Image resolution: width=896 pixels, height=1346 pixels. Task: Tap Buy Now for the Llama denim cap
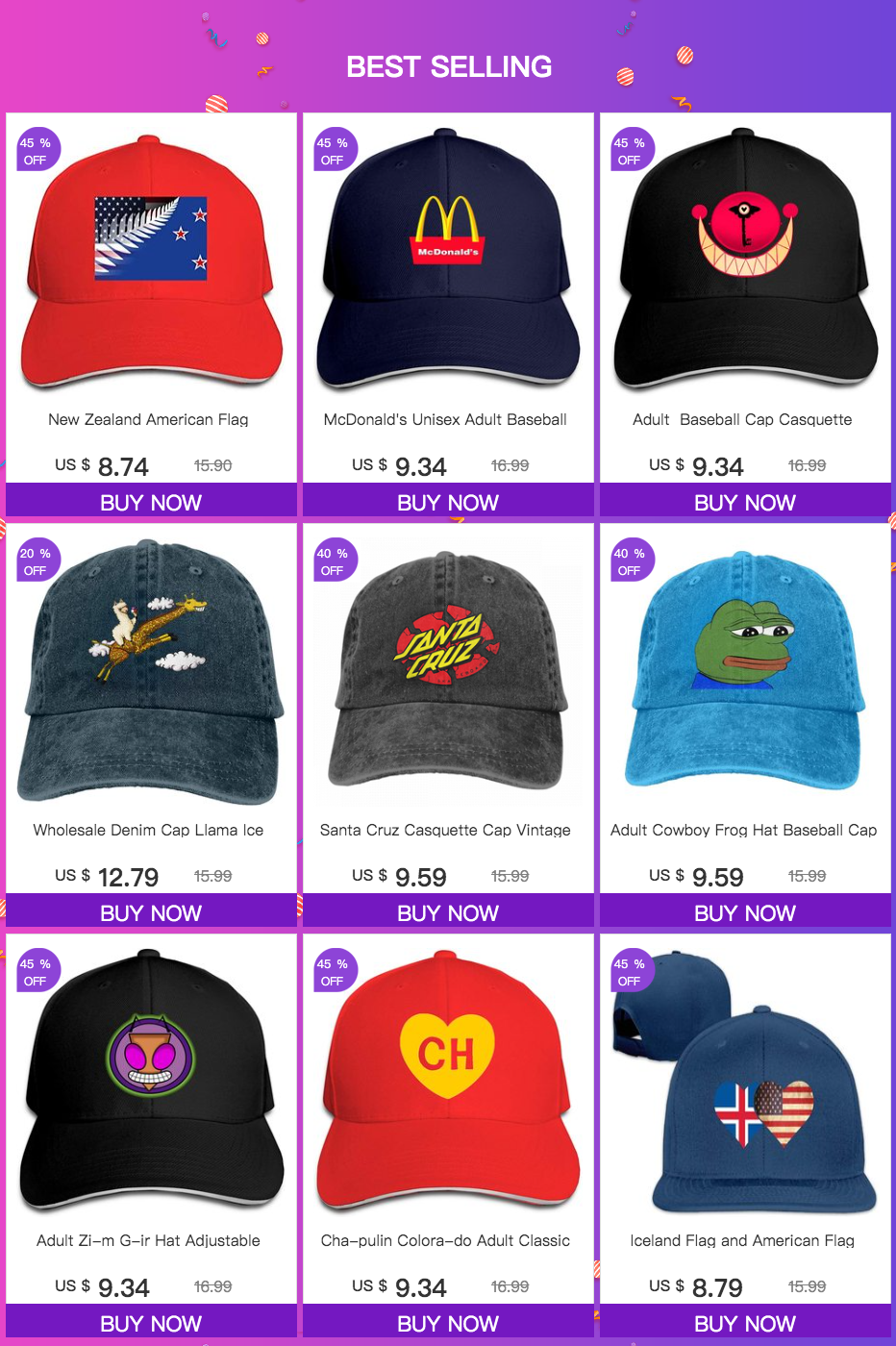click(x=151, y=912)
